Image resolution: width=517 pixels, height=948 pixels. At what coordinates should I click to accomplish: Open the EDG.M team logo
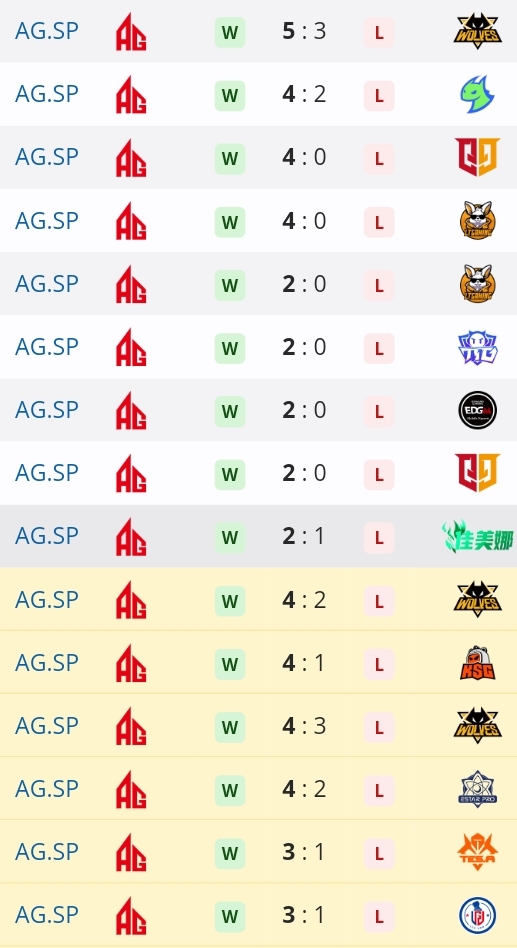click(x=478, y=411)
